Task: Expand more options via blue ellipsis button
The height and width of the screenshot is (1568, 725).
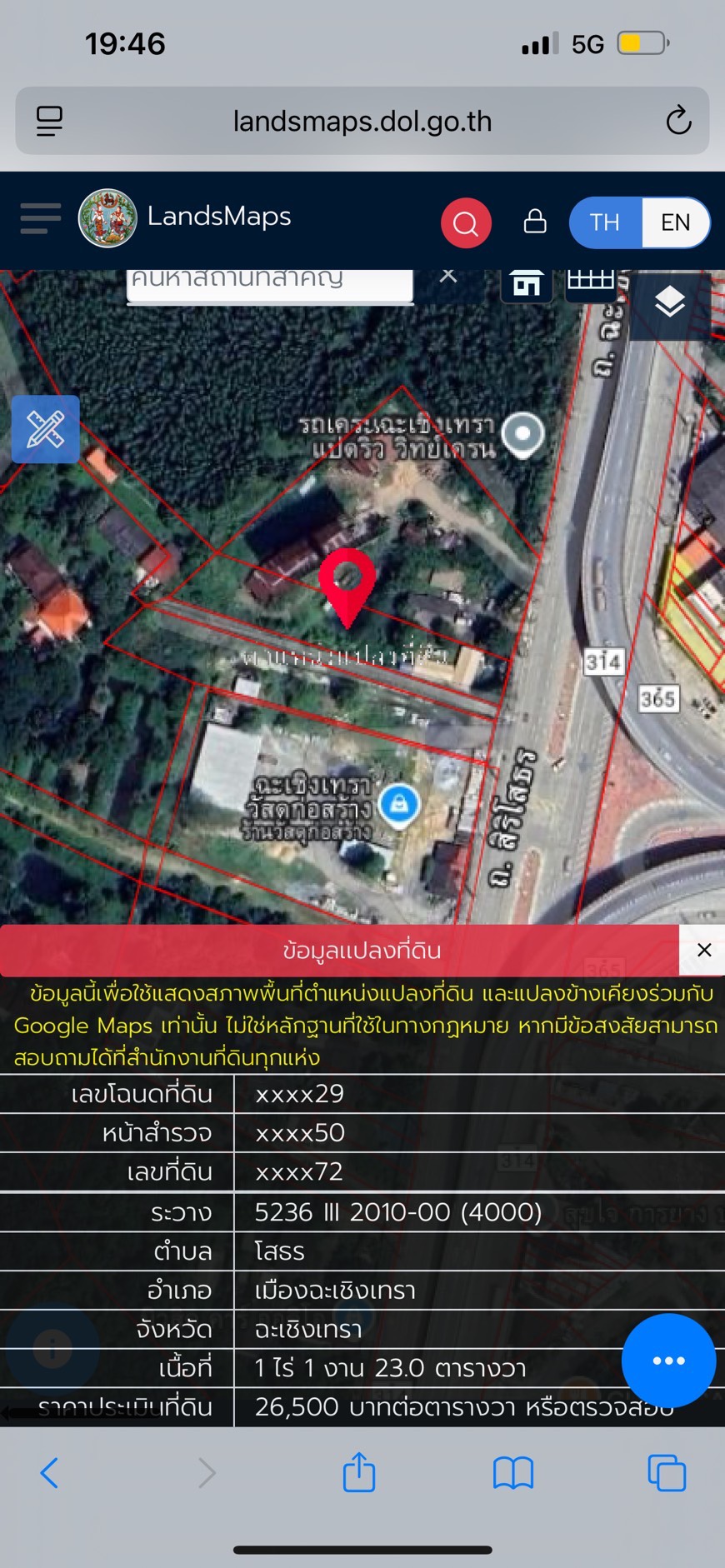Action: (x=669, y=1360)
